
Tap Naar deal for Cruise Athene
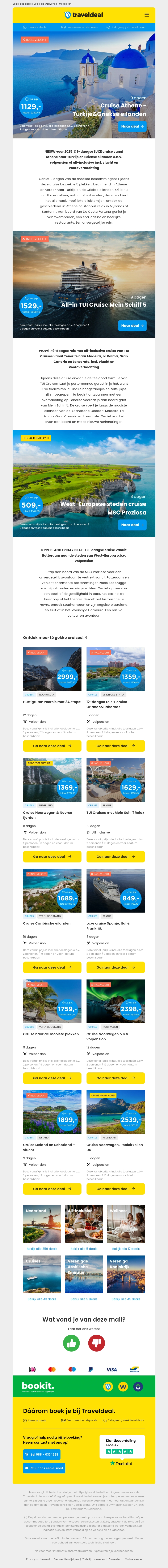[132, 126]
